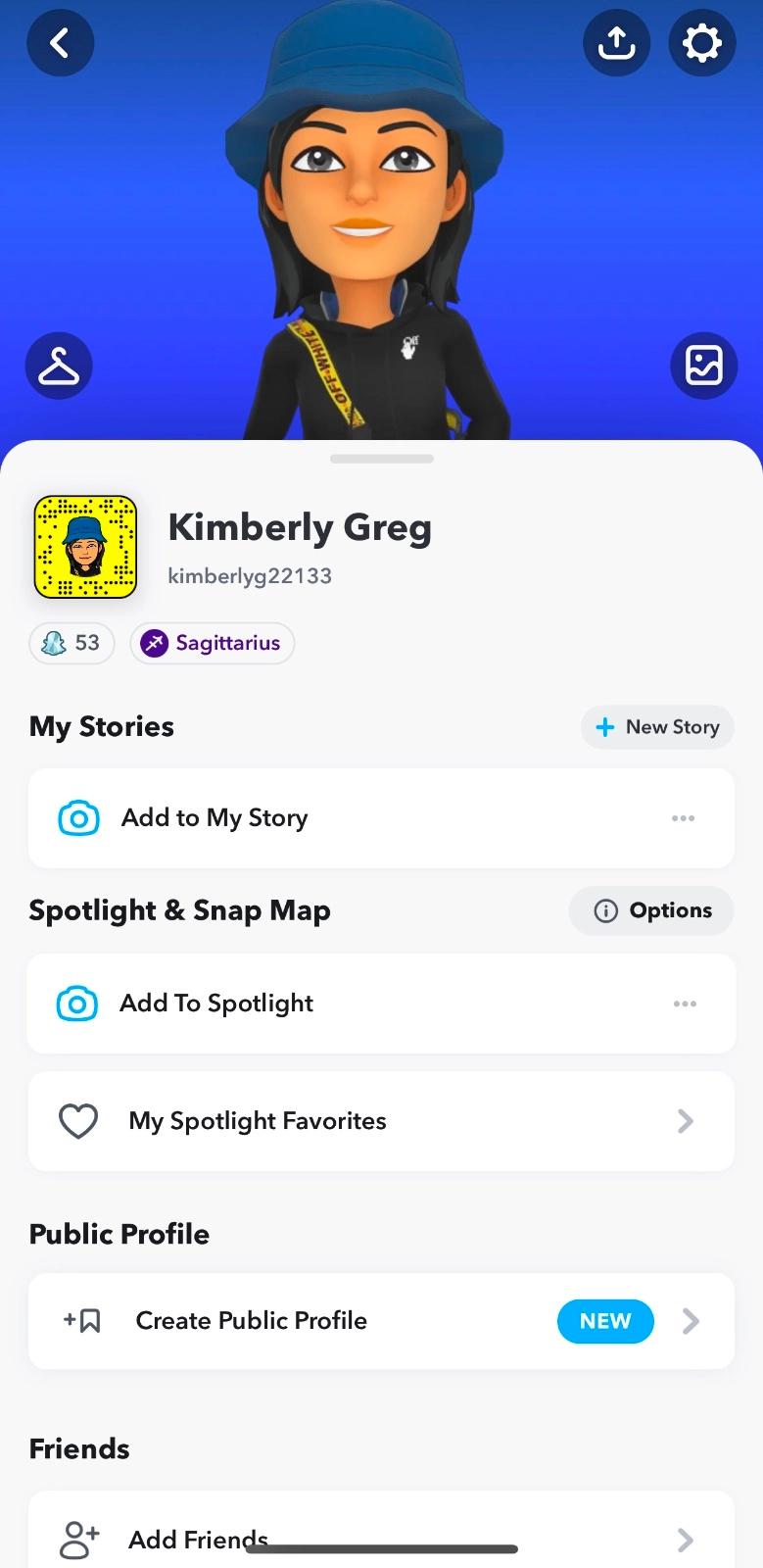763x1568 pixels.
Task: Open more options for Add To Spotlight
Action: (x=685, y=1004)
